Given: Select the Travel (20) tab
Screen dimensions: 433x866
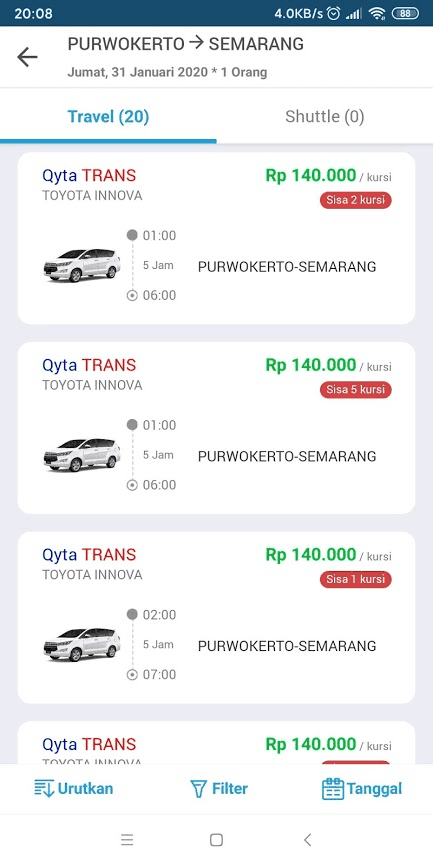Looking at the screenshot, I should (x=108, y=117).
